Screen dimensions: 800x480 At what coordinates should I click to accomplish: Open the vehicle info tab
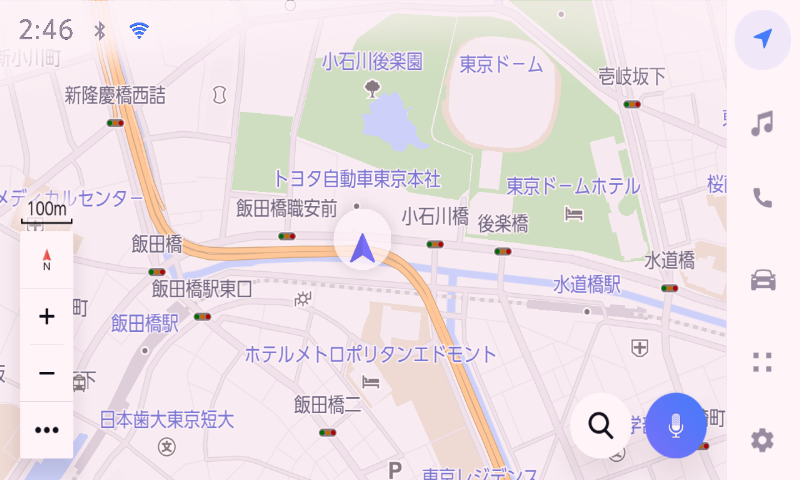[x=763, y=280]
